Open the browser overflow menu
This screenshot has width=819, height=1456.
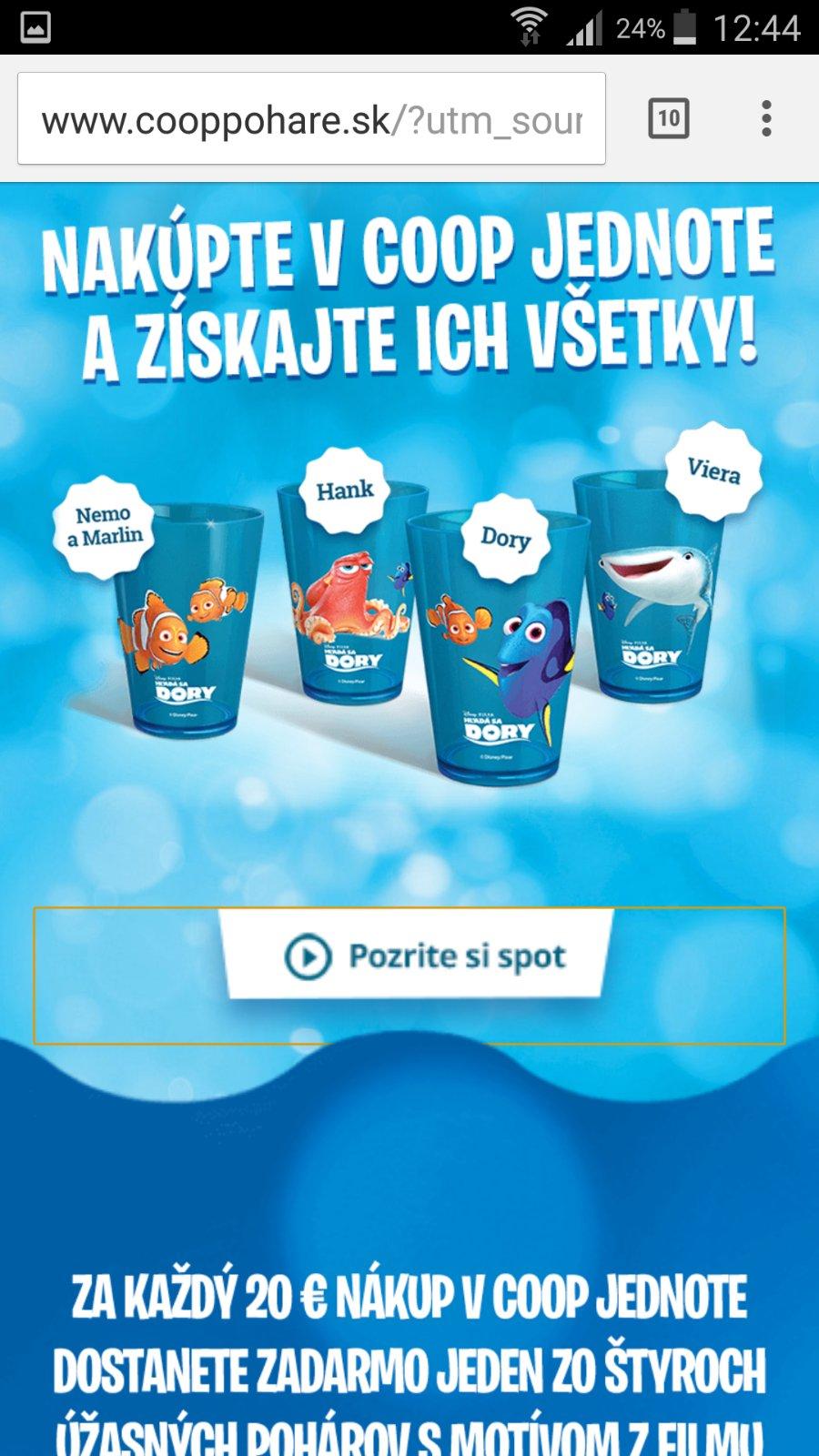click(766, 119)
